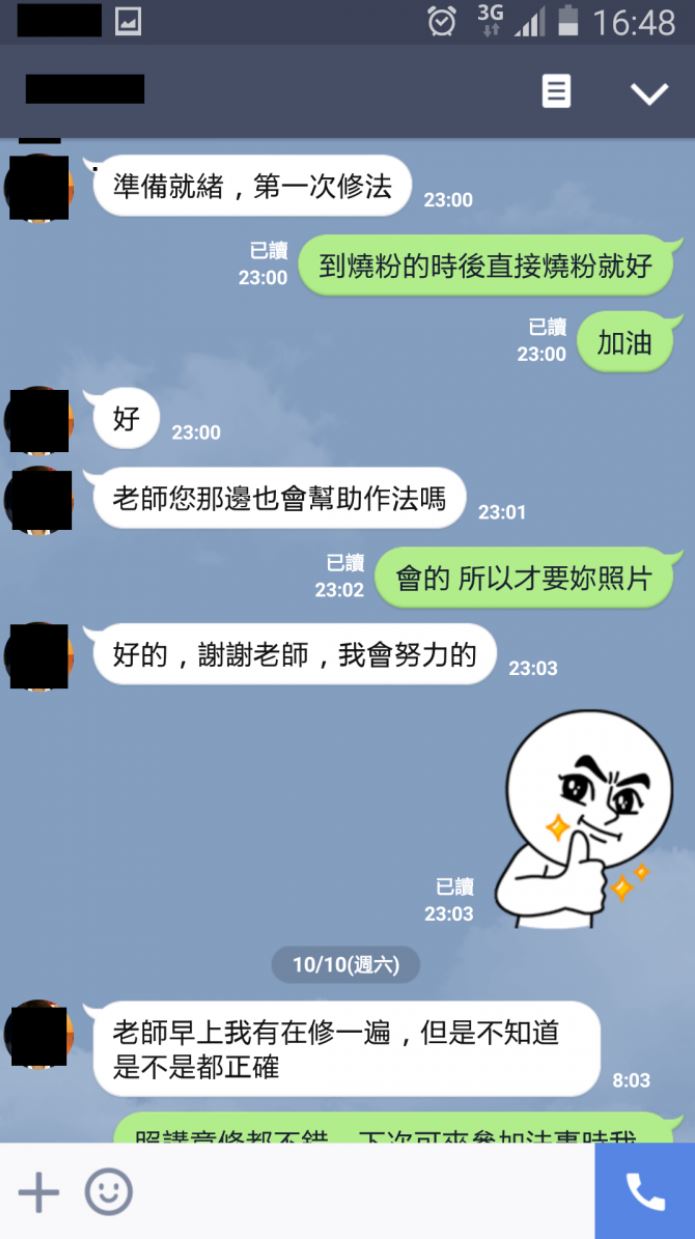
Task: Start a call with the phone button
Action: click(x=645, y=1191)
